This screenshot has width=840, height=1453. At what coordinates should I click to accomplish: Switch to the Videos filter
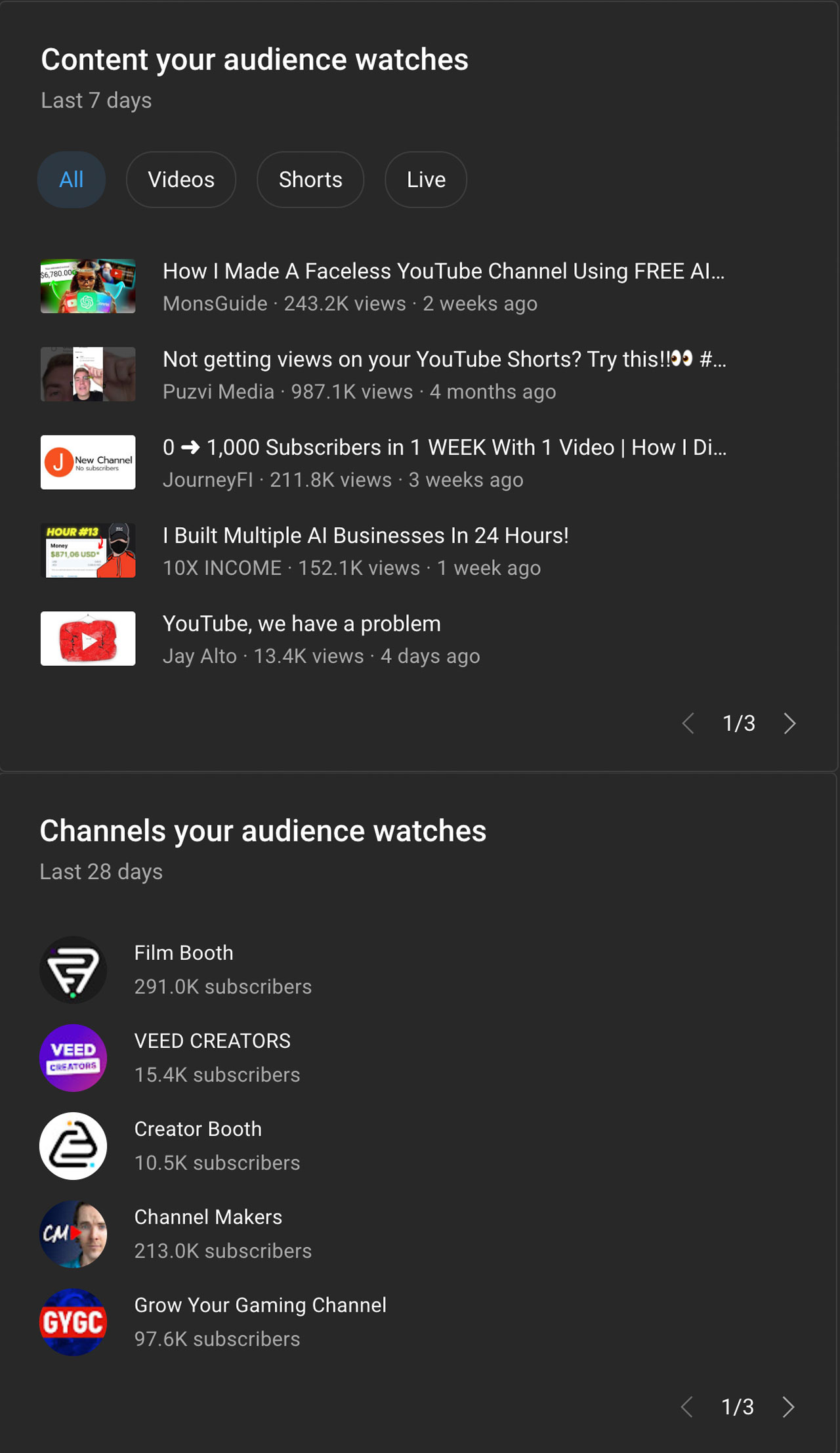(181, 180)
